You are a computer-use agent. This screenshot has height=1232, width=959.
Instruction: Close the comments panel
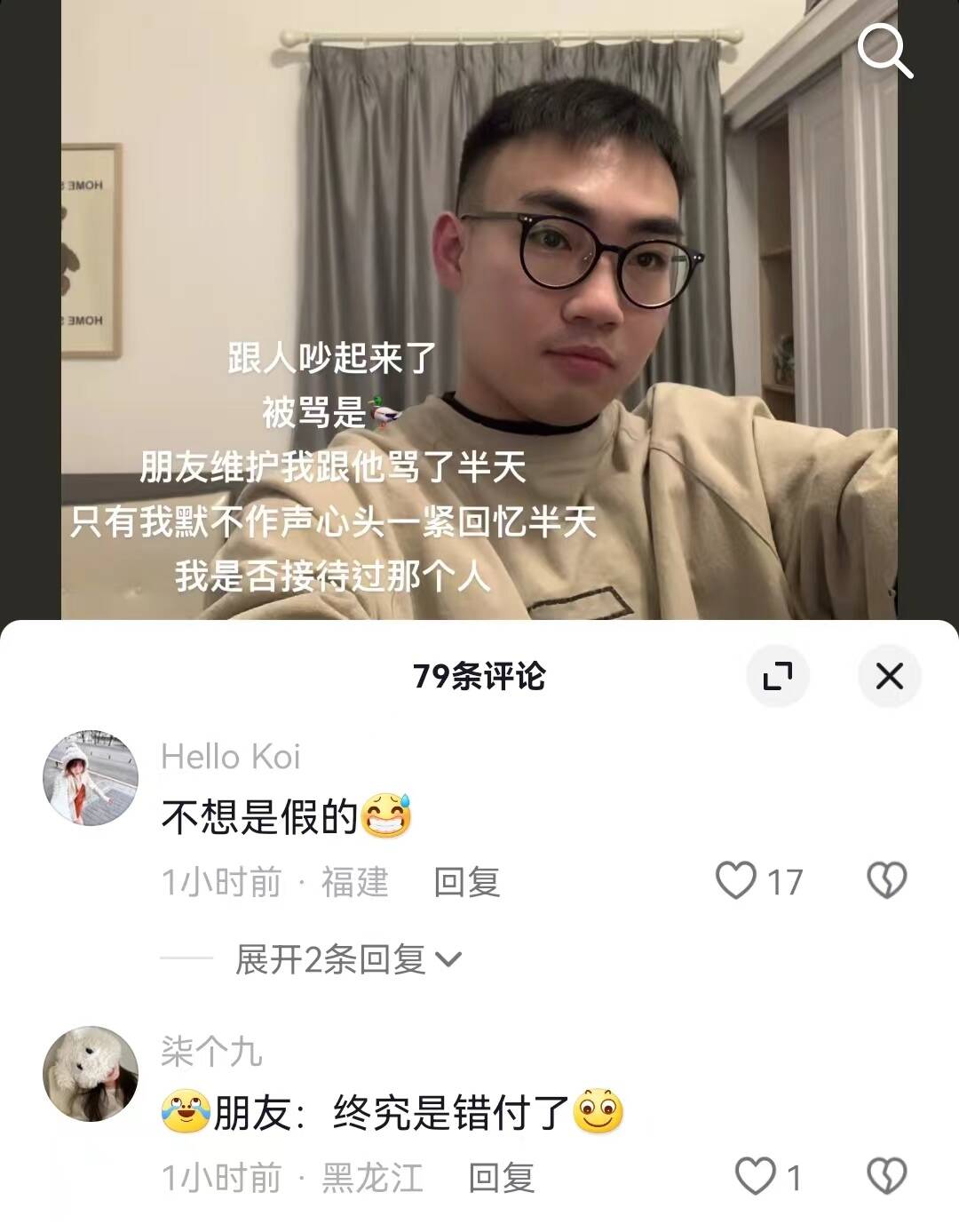coord(889,677)
